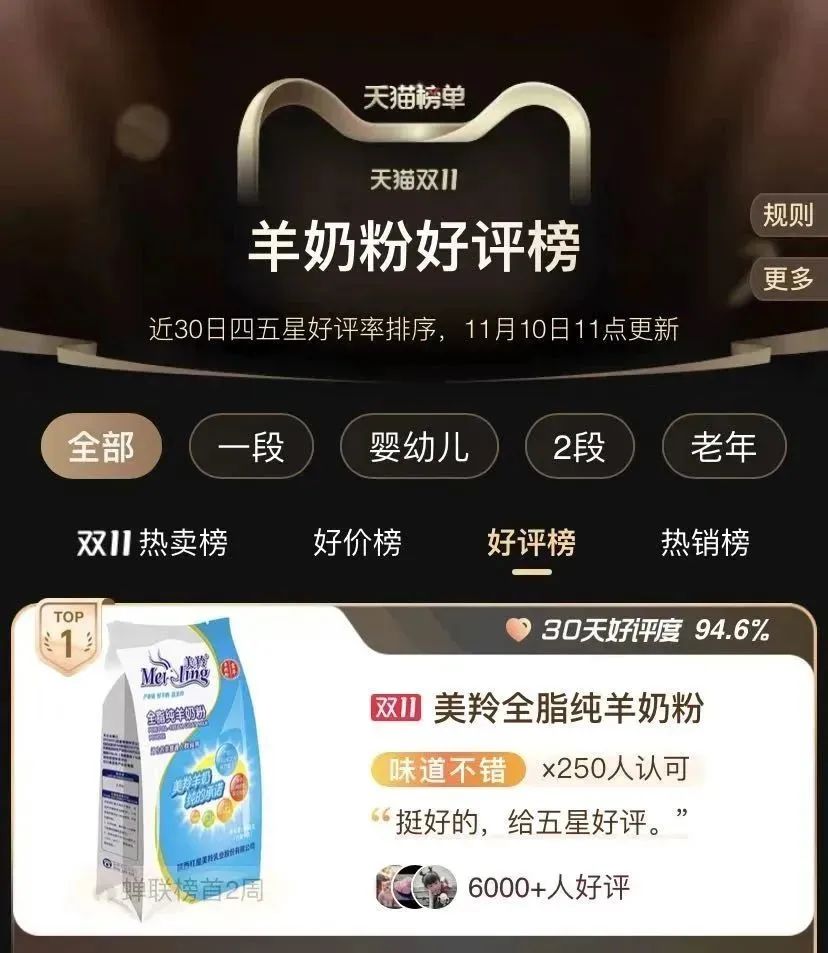The height and width of the screenshot is (953, 828).
Task: Open the 规则 rules button
Action: point(790,215)
